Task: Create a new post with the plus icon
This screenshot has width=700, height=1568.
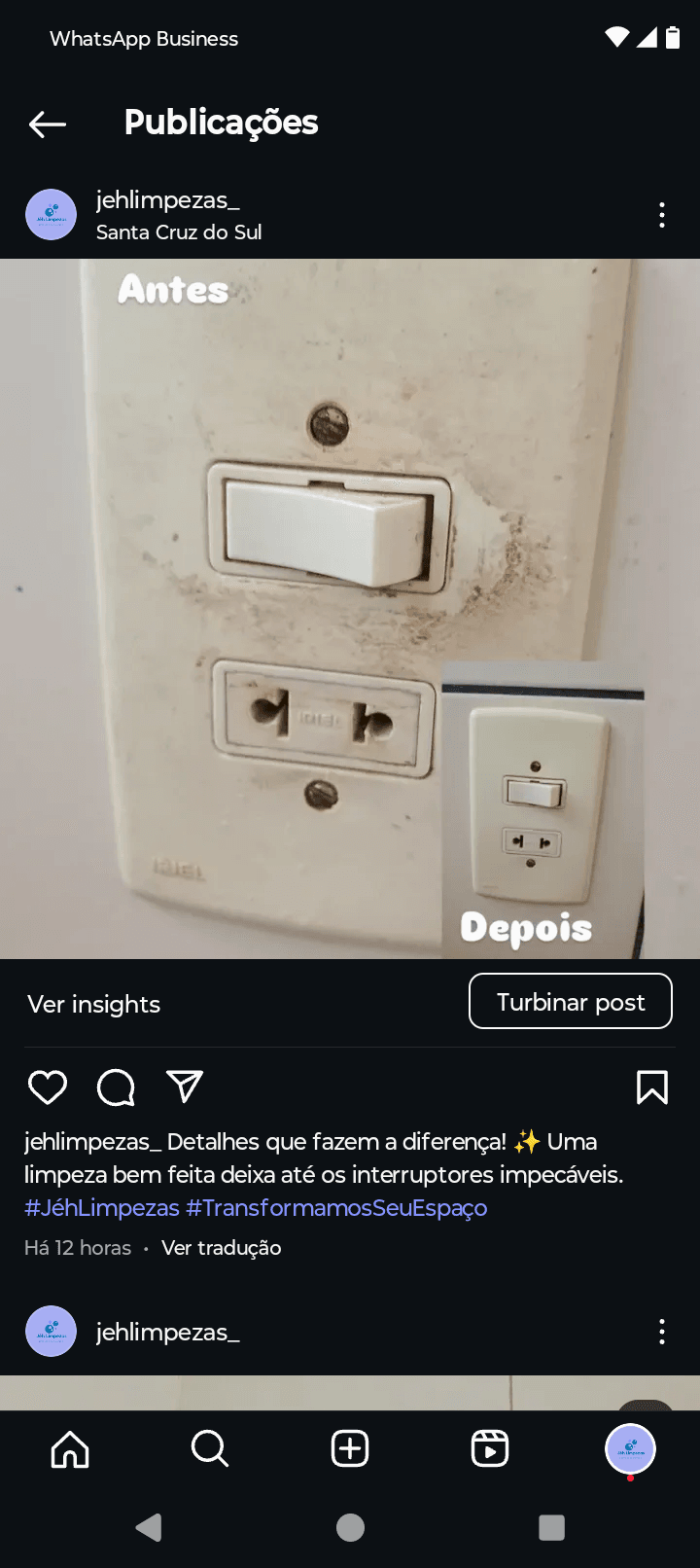Action: click(349, 1448)
